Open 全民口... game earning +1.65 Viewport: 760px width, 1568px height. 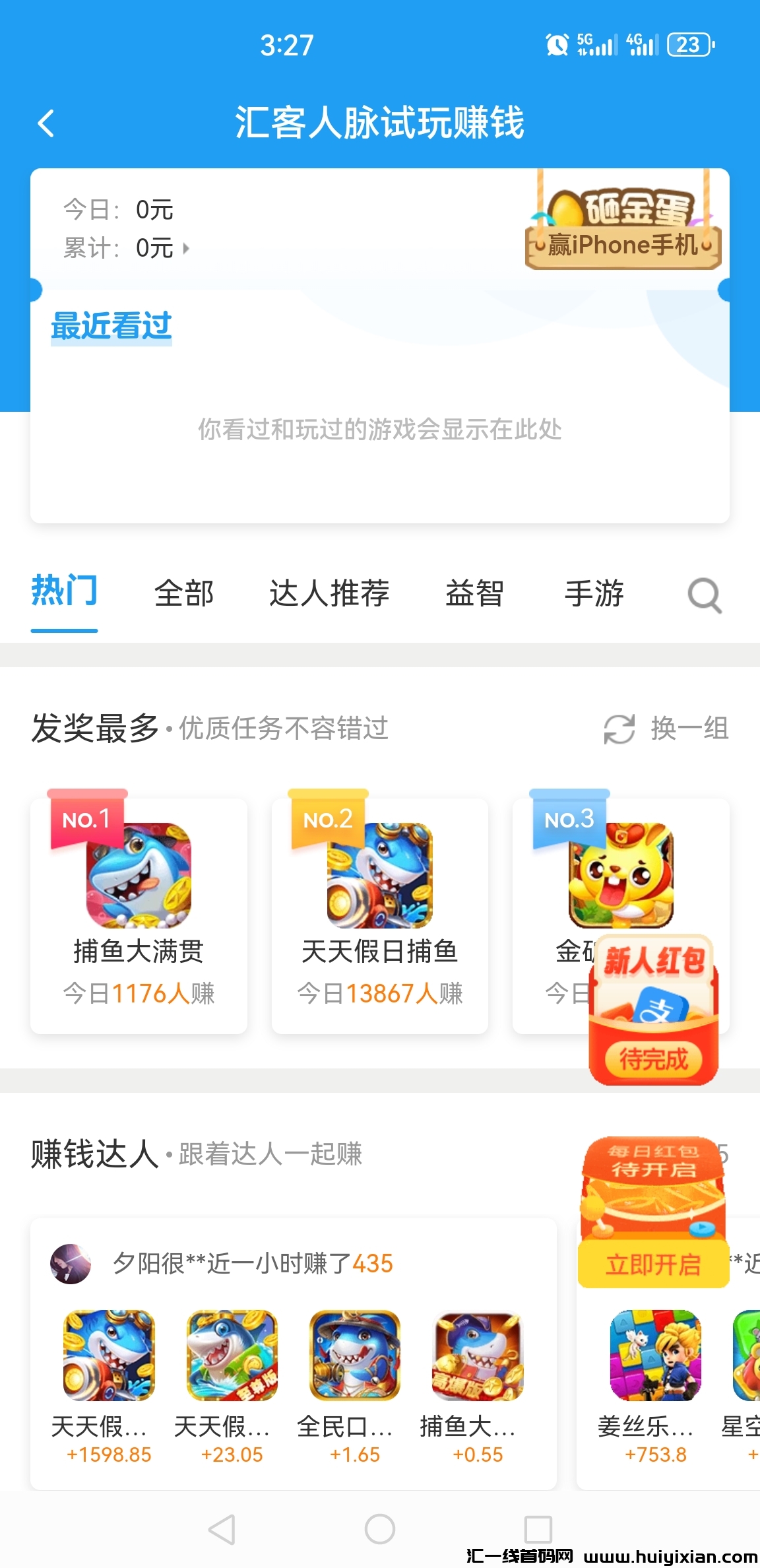click(x=354, y=1357)
